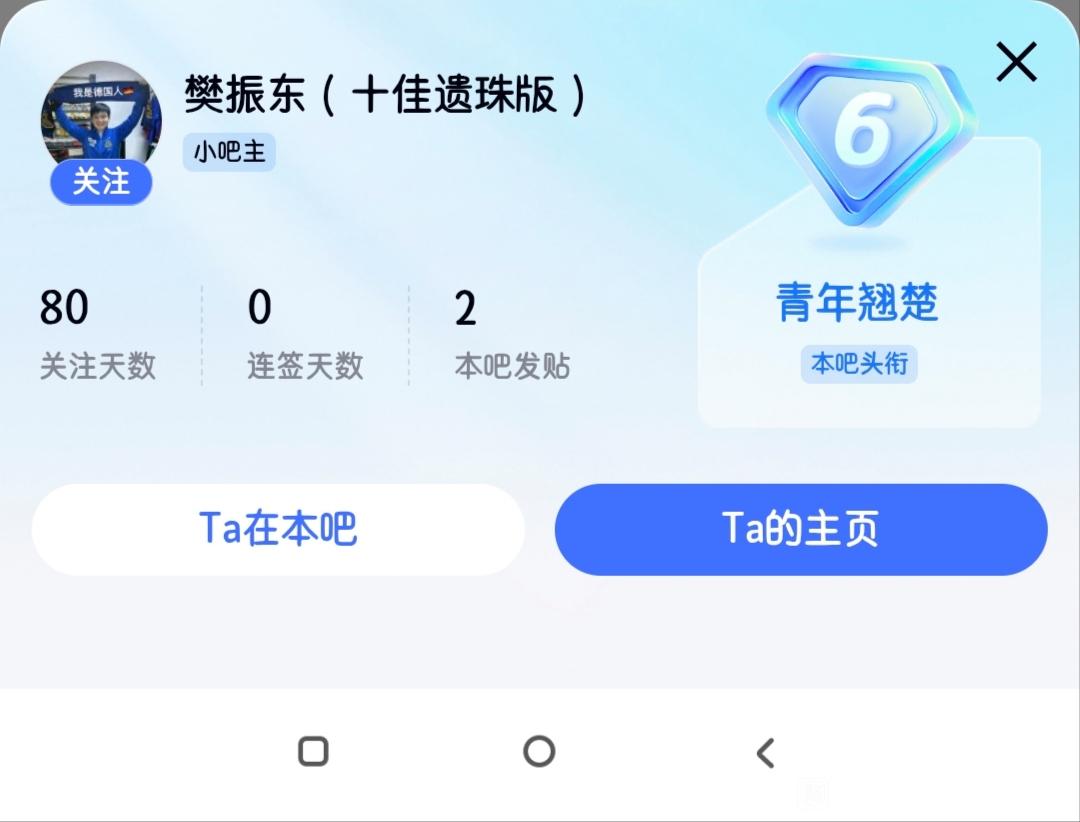The width and height of the screenshot is (1080, 822).
Task: Tap the system back button
Action: 765,752
